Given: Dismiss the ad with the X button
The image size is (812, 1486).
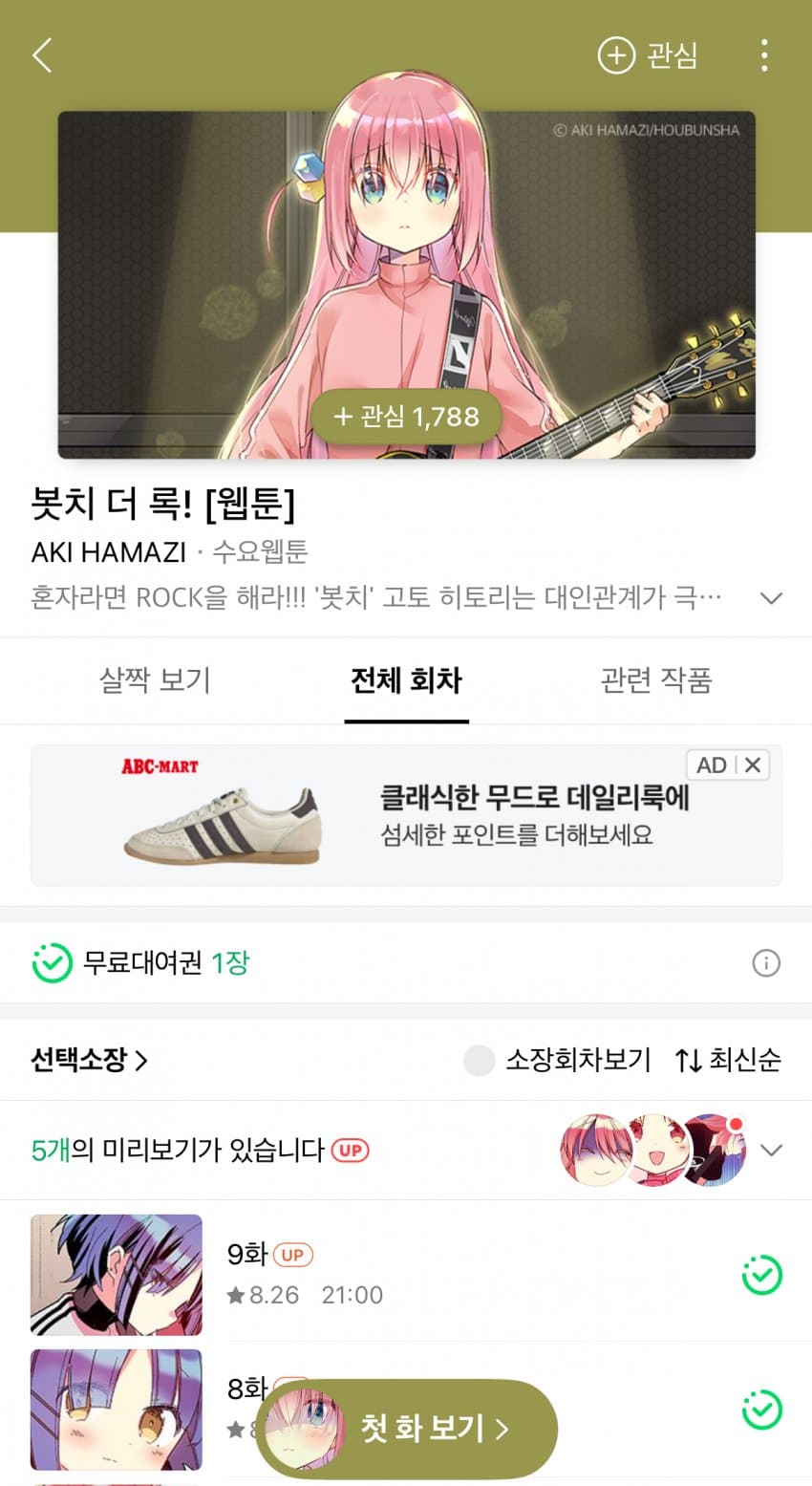Looking at the screenshot, I should tap(753, 765).
